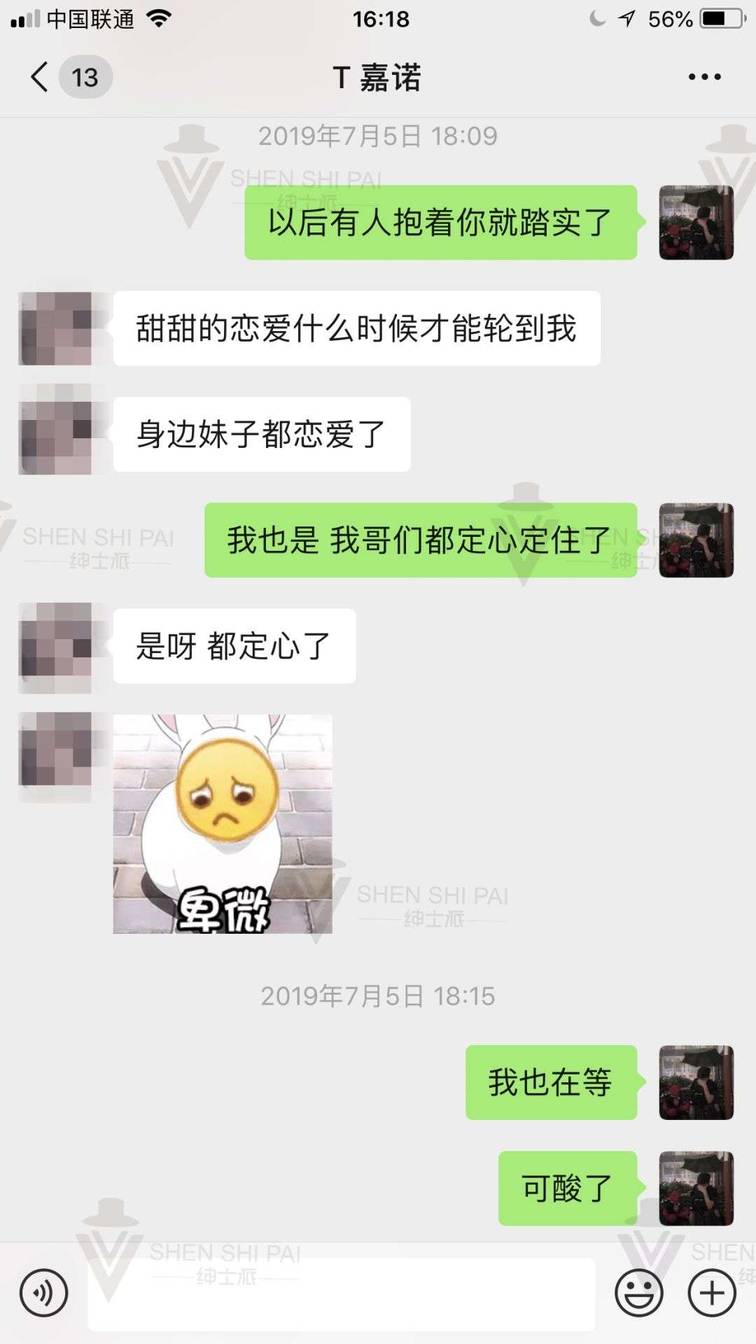
Task: Tap the back chevron to leave chat
Action: 37,75
